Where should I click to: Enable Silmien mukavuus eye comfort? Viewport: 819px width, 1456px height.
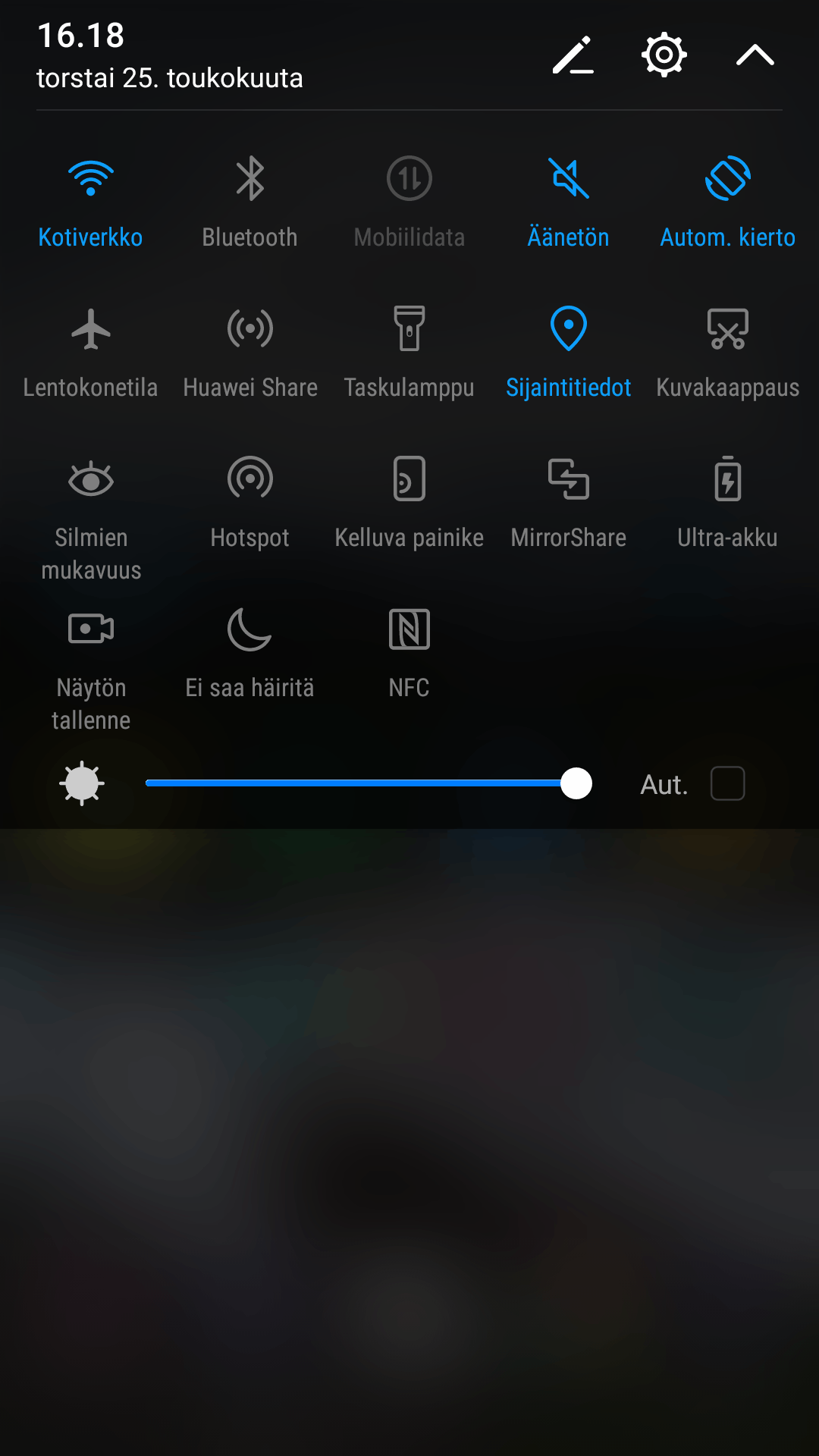click(91, 480)
